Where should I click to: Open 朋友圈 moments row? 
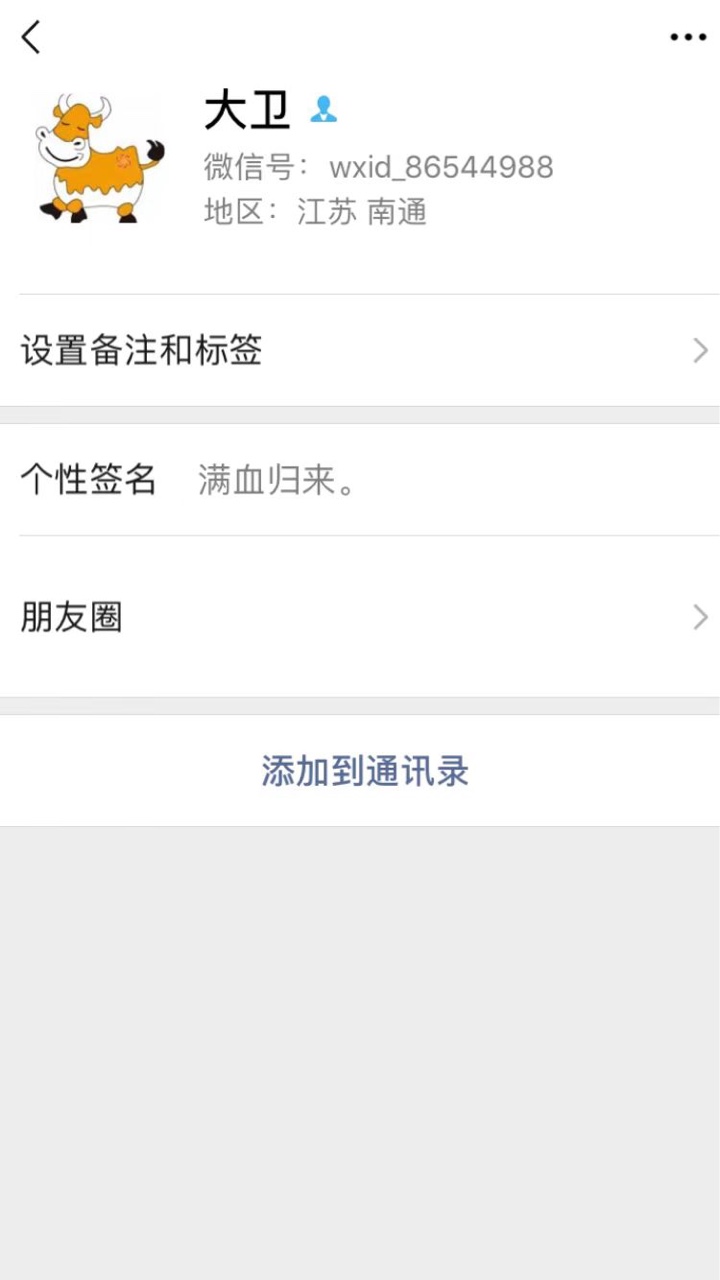(360, 617)
